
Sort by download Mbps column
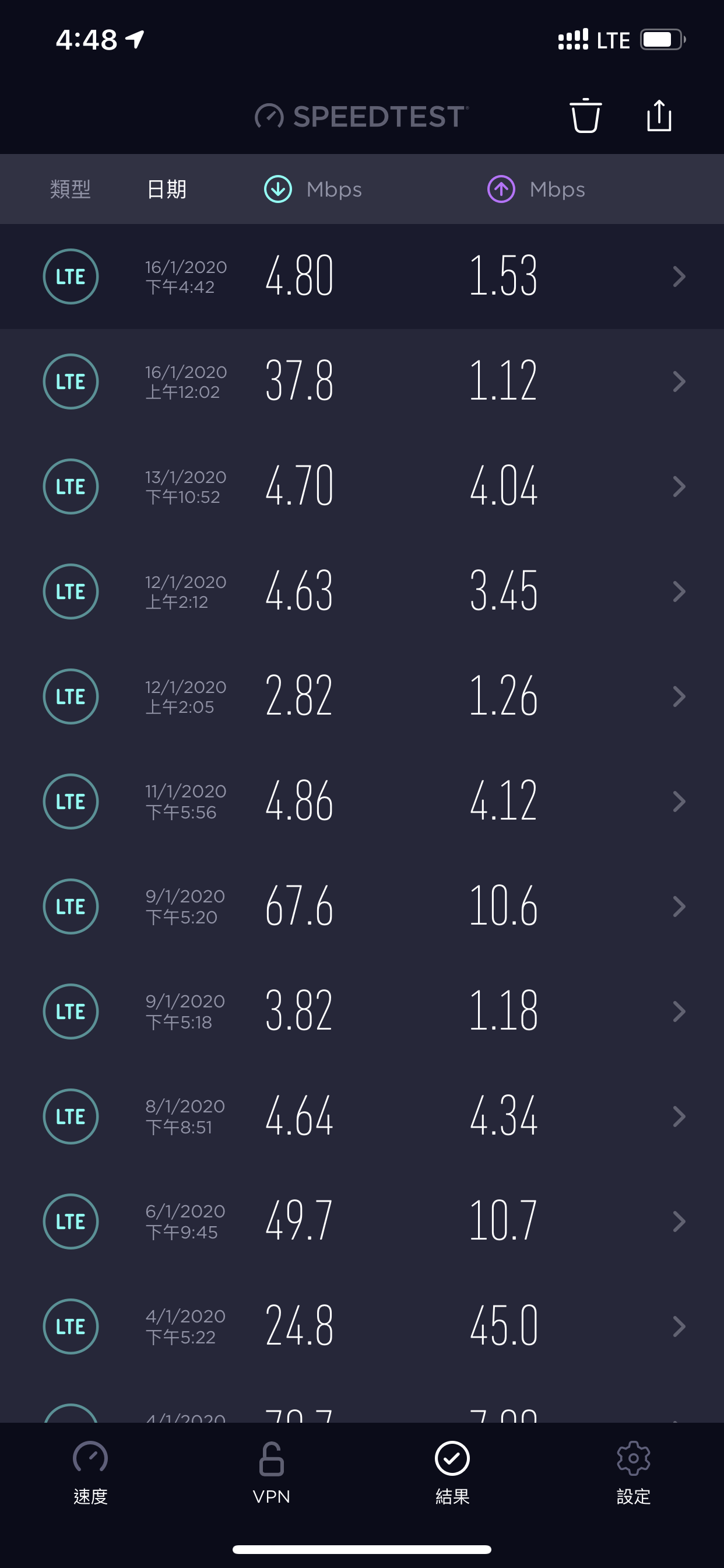point(312,190)
